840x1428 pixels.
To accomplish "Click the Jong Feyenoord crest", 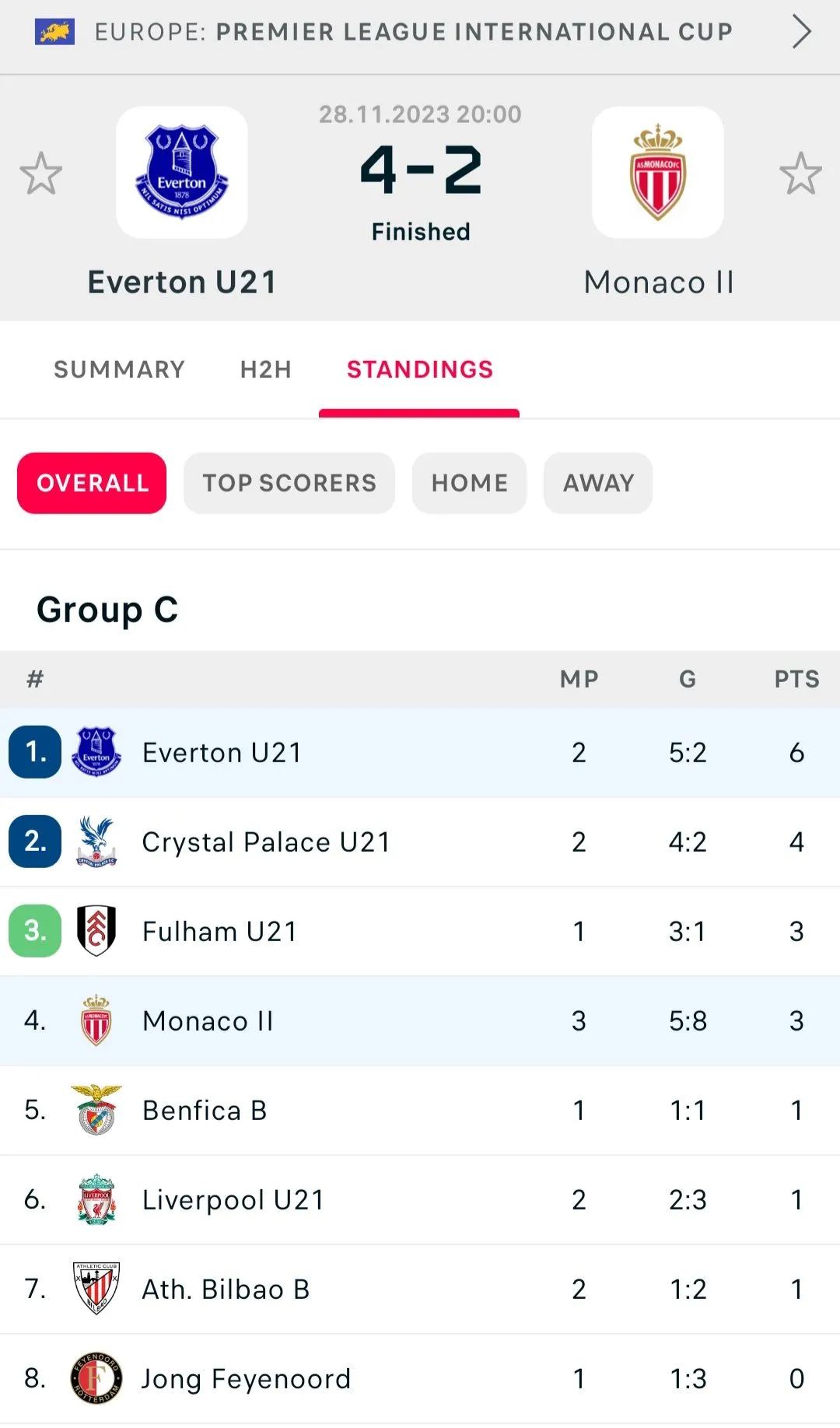I will point(96,1378).
